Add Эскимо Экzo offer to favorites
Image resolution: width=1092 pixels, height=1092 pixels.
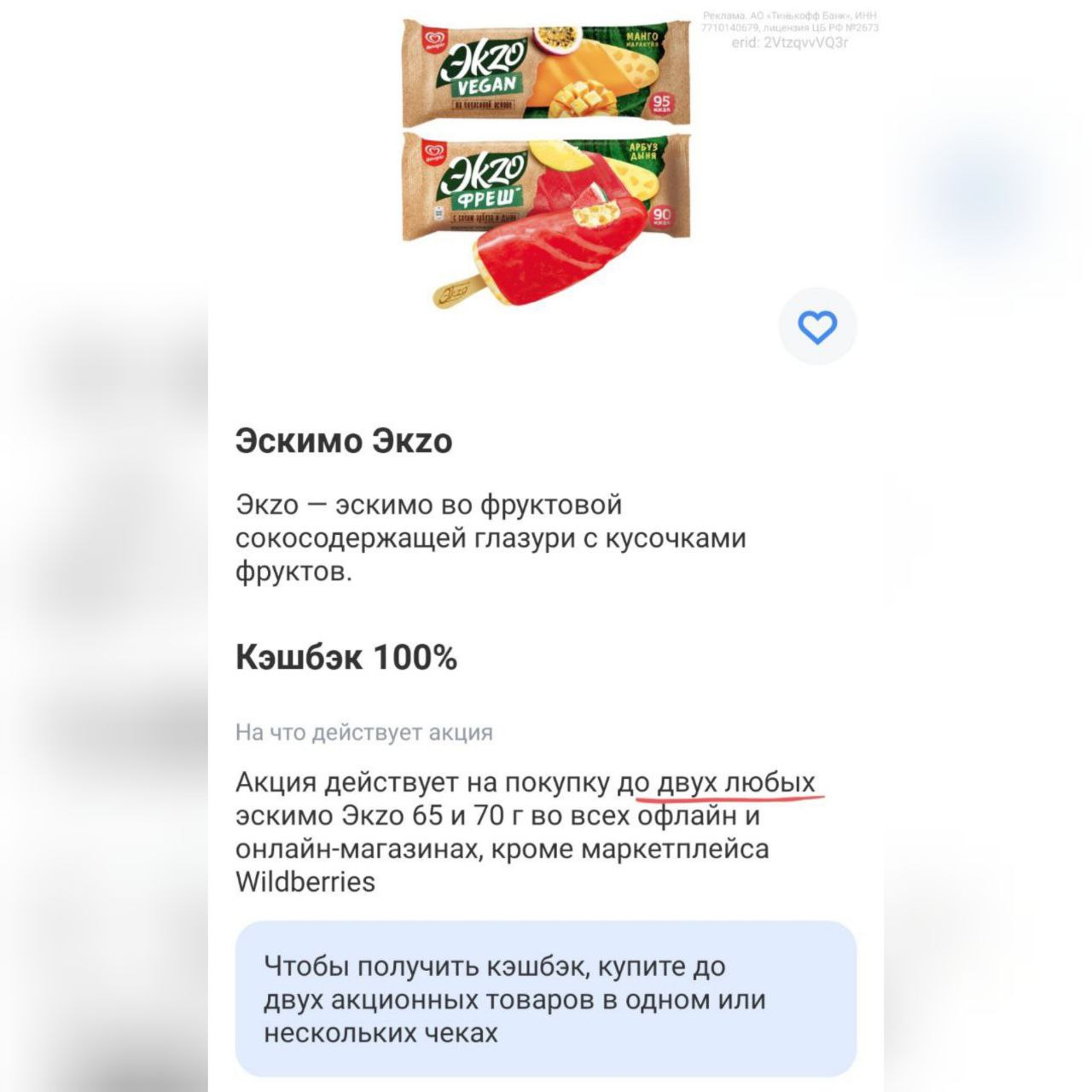(x=817, y=327)
